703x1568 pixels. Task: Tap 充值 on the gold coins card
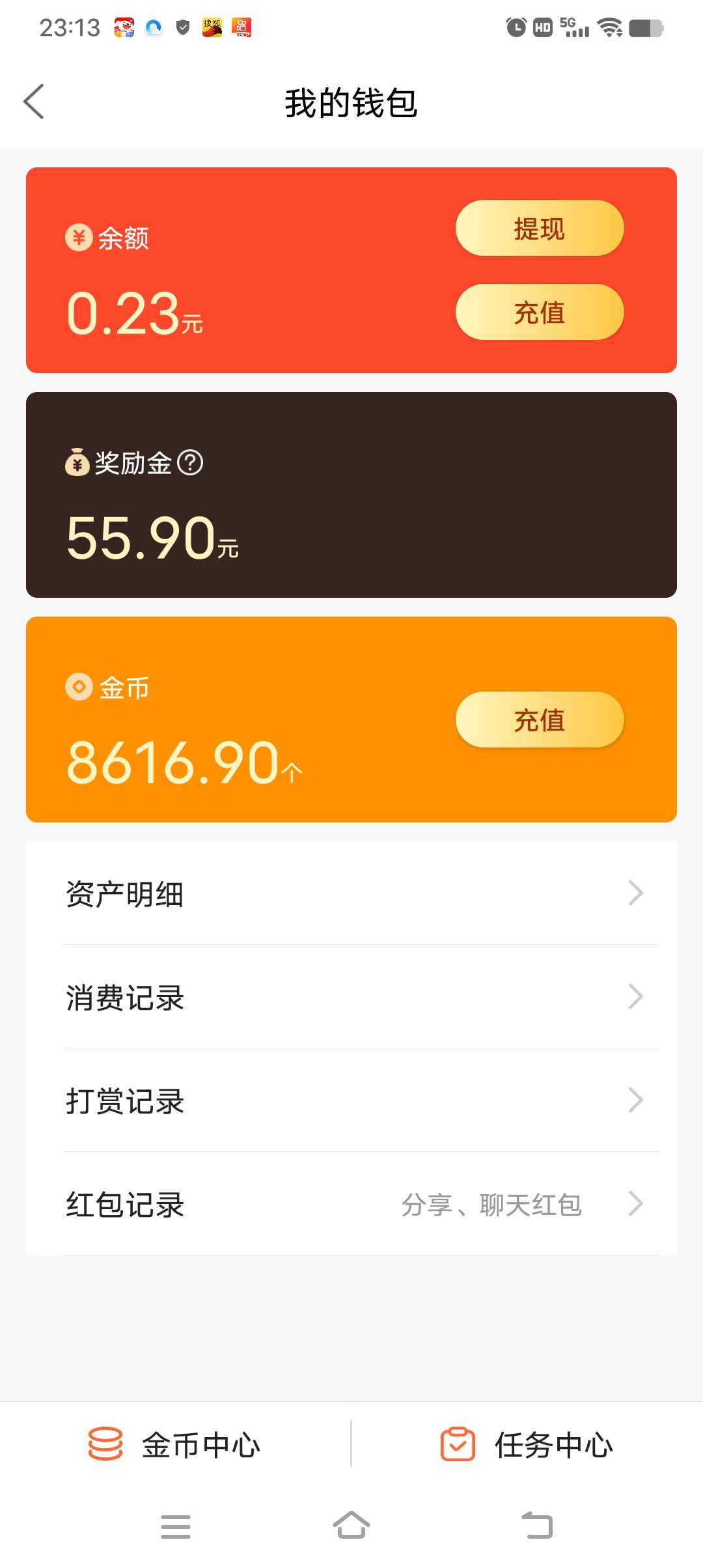[540, 720]
